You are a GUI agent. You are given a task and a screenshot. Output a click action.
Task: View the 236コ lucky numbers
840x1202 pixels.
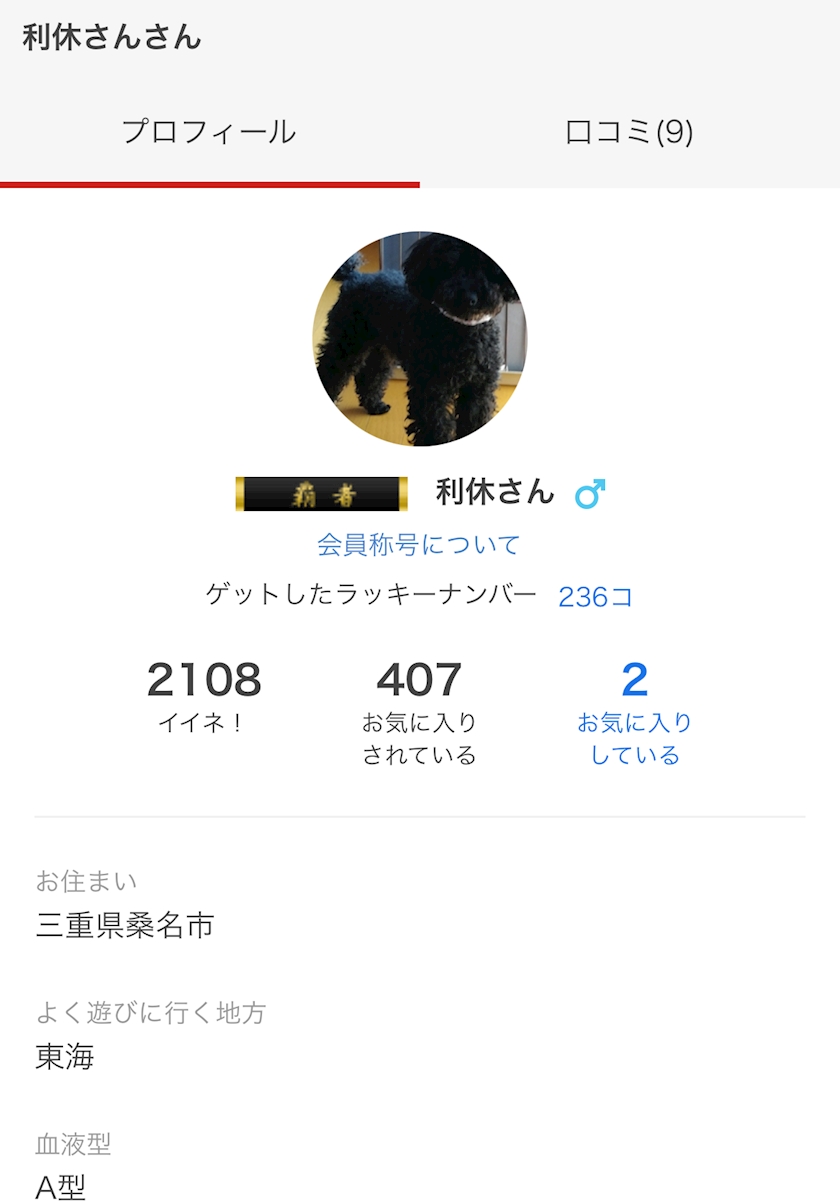tap(595, 597)
